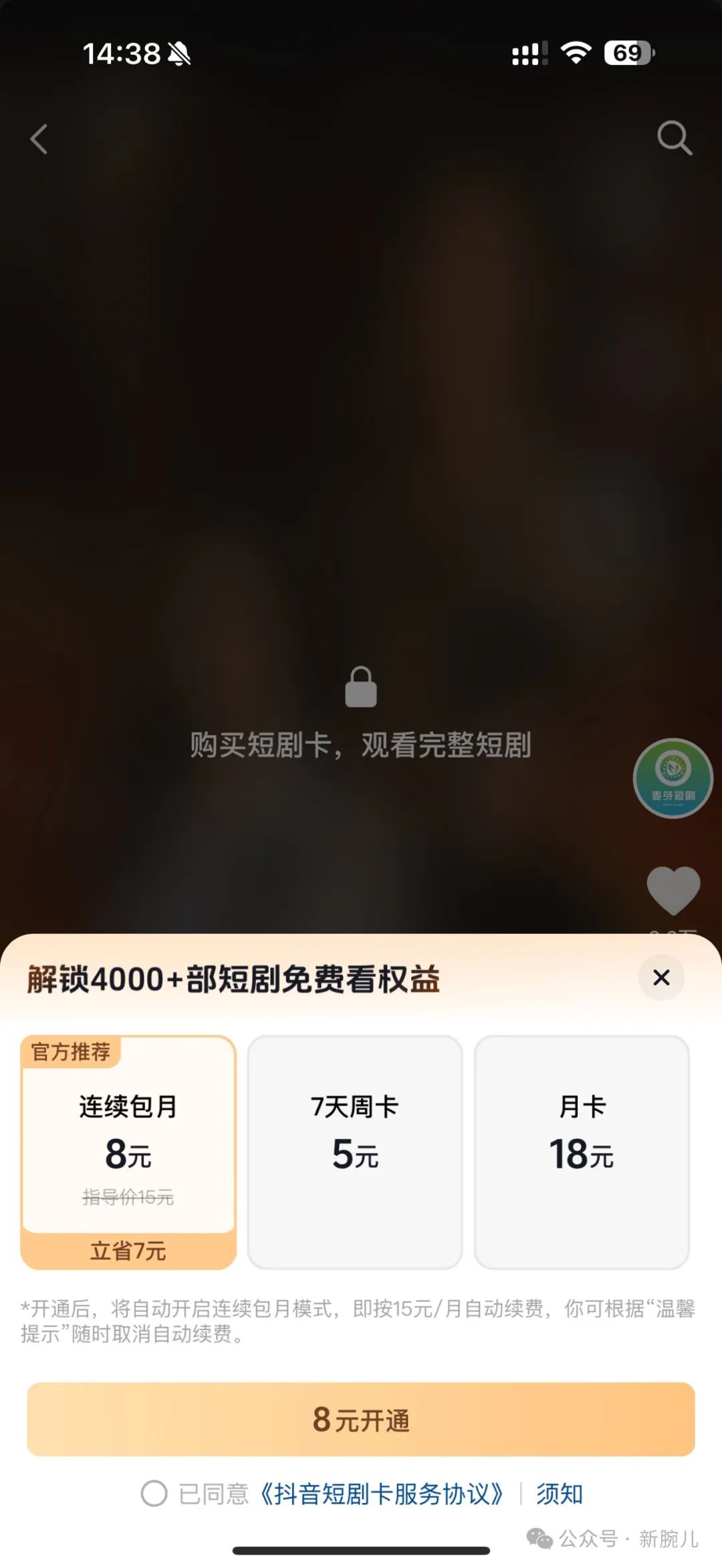Open 《抖音短剧卡服务协议》 link
This screenshot has width=722, height=1568.
382,1493
